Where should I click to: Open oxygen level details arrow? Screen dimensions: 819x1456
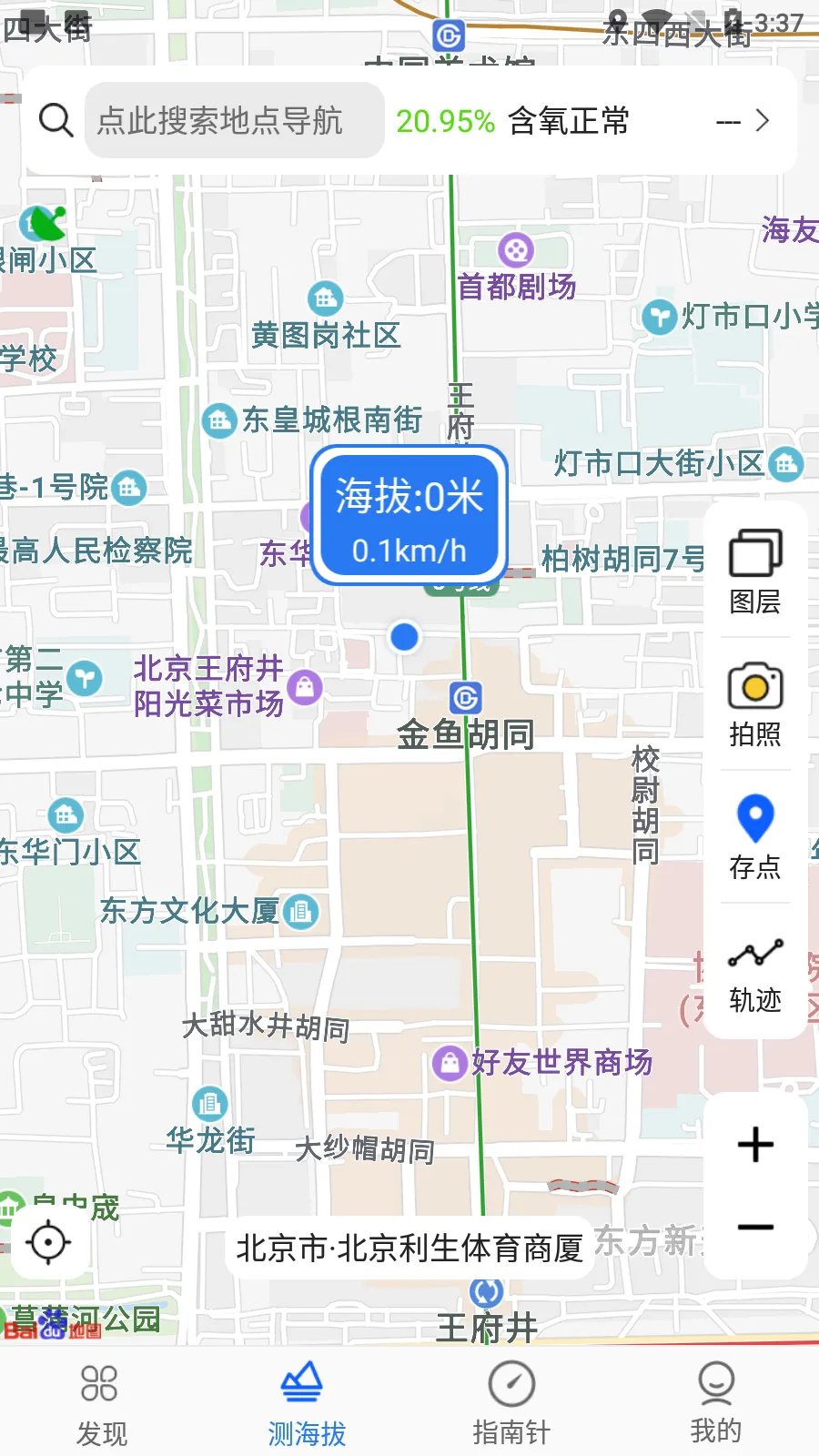(762, 120)
